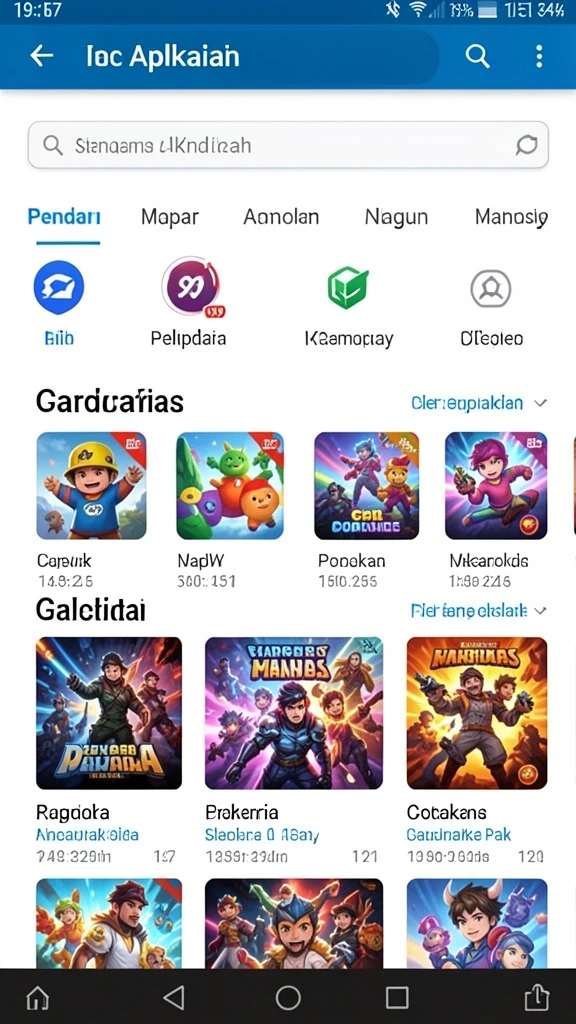Open the NapW game tile
576x1024 pixels.
coord(230,485)
